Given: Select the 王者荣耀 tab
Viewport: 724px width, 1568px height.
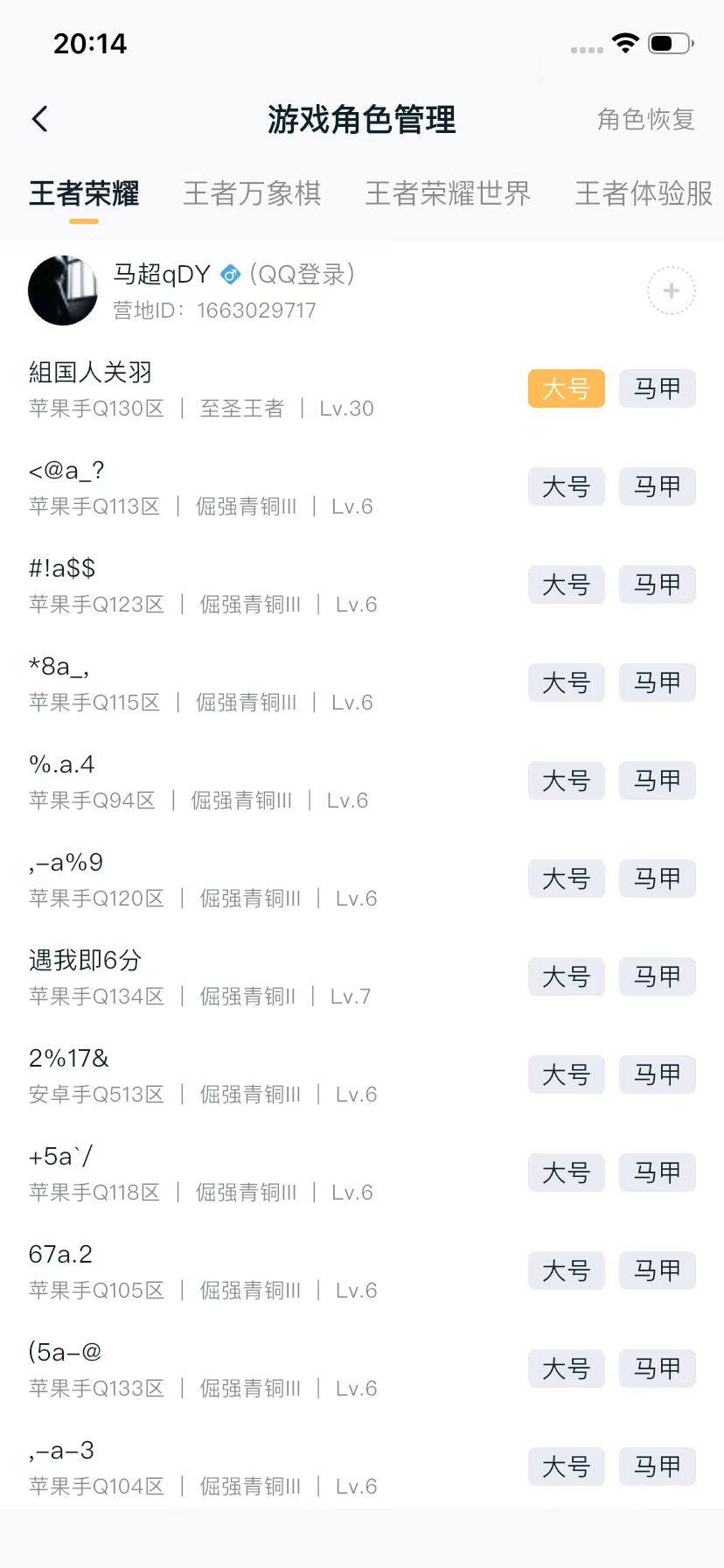Looking at the screenshot, I should pyautogui.click(x=84, y=193).
